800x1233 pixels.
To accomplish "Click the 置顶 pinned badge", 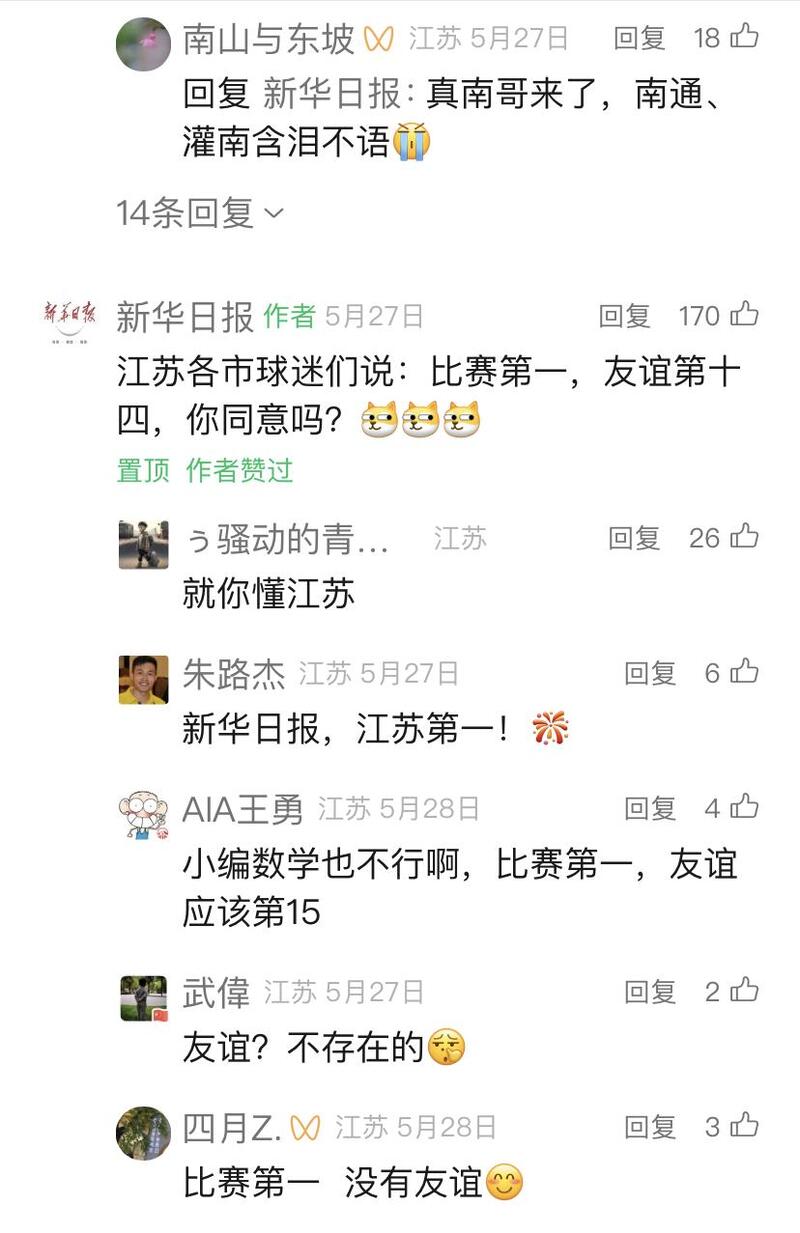I will coord(136,470).
